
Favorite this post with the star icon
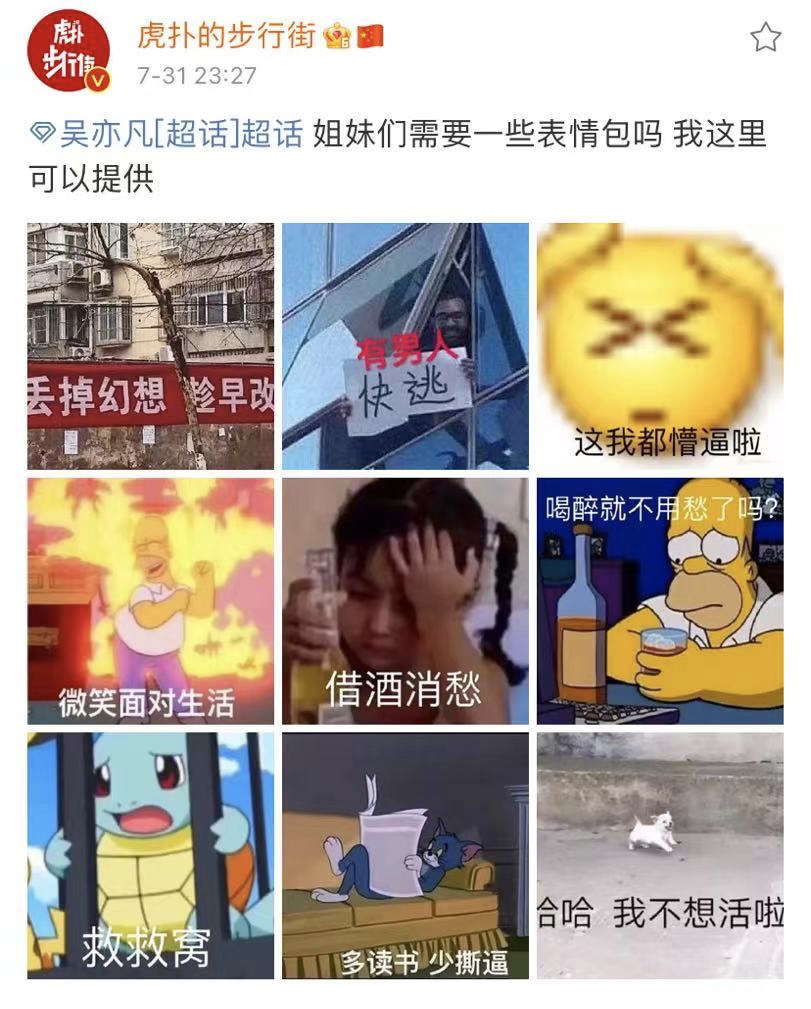[x=765, y=38]
